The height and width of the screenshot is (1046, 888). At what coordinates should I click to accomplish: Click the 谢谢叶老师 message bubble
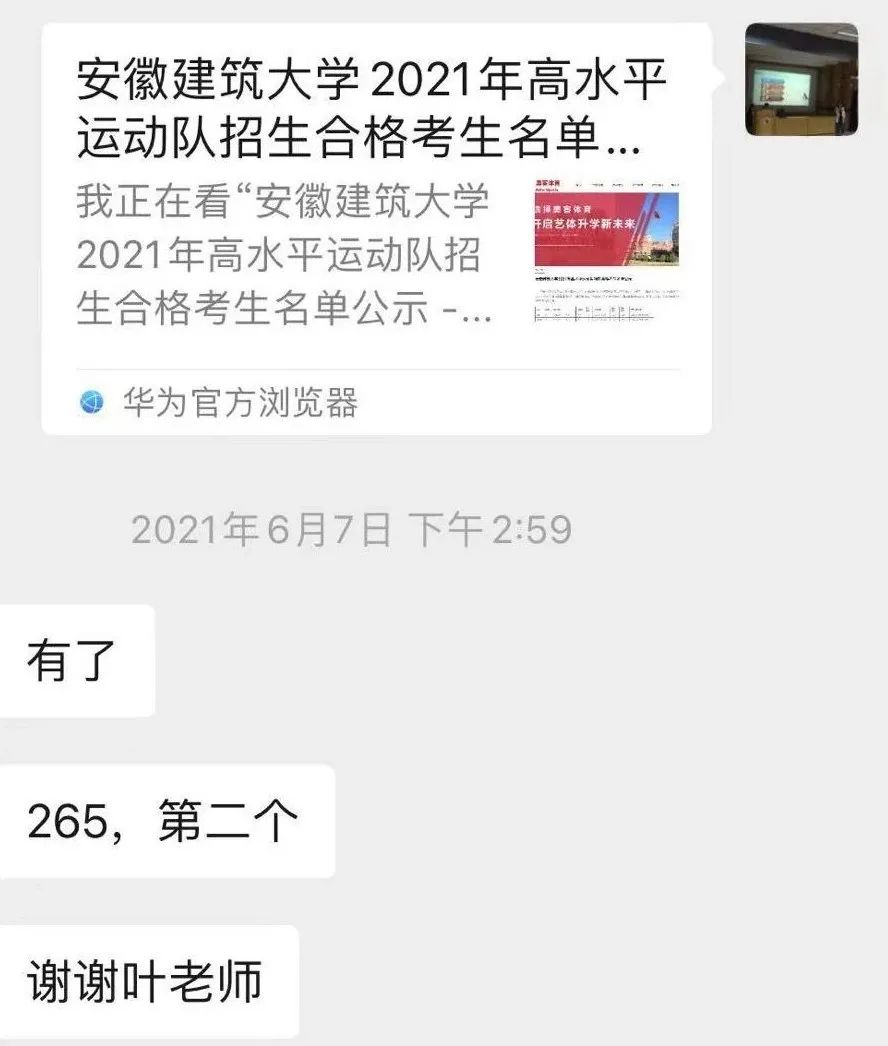pyautogui.click(x=152, y=980)
